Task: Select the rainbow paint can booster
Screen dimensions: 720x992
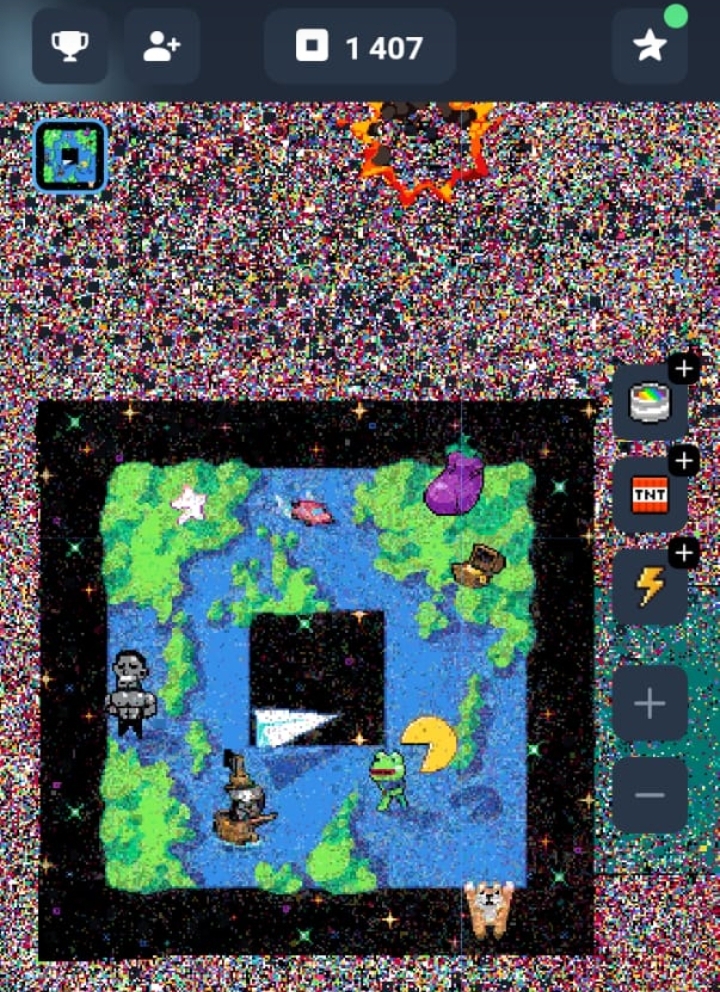Action: click(x=650, y=402)
